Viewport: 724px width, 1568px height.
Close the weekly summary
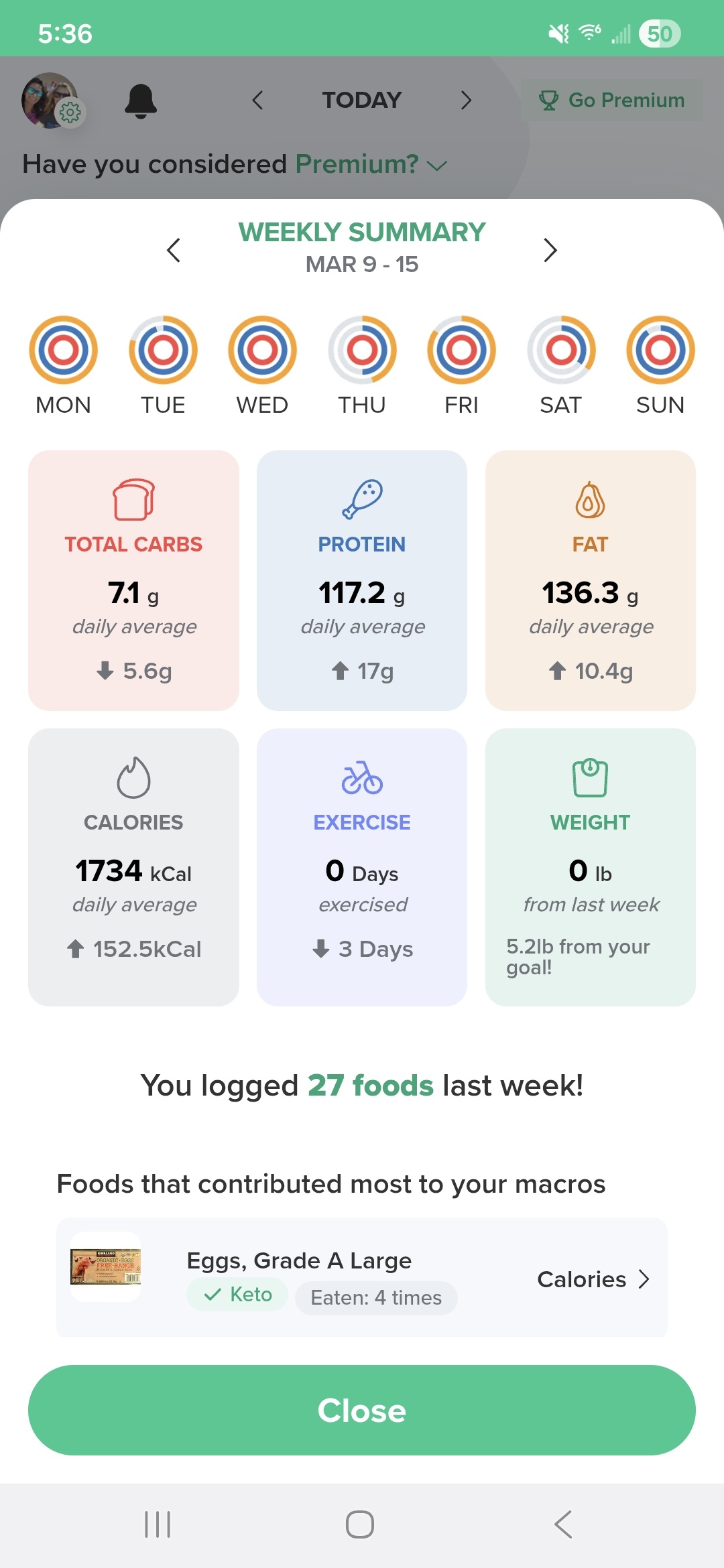click(362, 1410)
